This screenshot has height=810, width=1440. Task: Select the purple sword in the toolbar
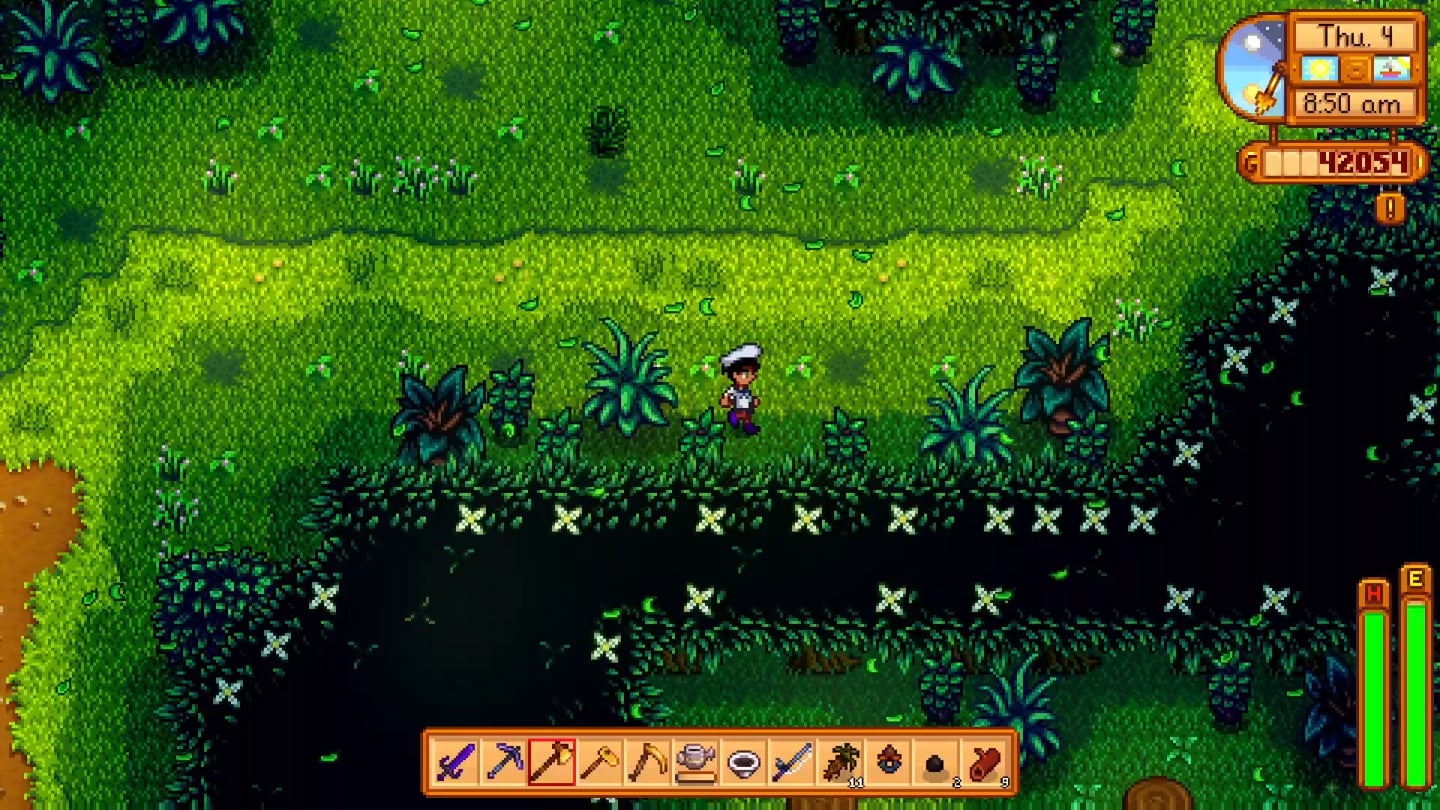[455, 763]
